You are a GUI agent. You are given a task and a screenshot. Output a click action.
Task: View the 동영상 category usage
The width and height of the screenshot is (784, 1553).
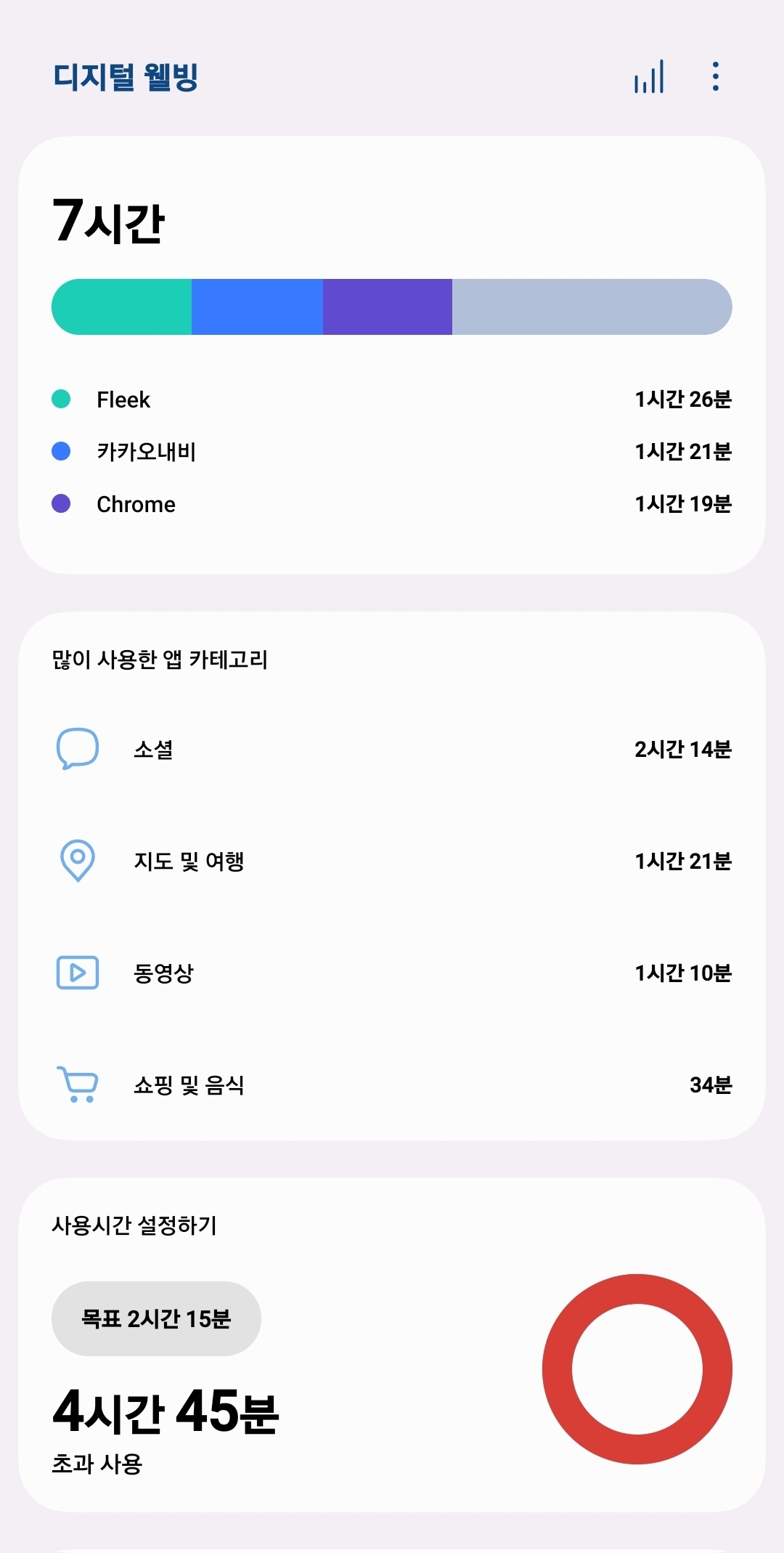[x=392, y=973]
